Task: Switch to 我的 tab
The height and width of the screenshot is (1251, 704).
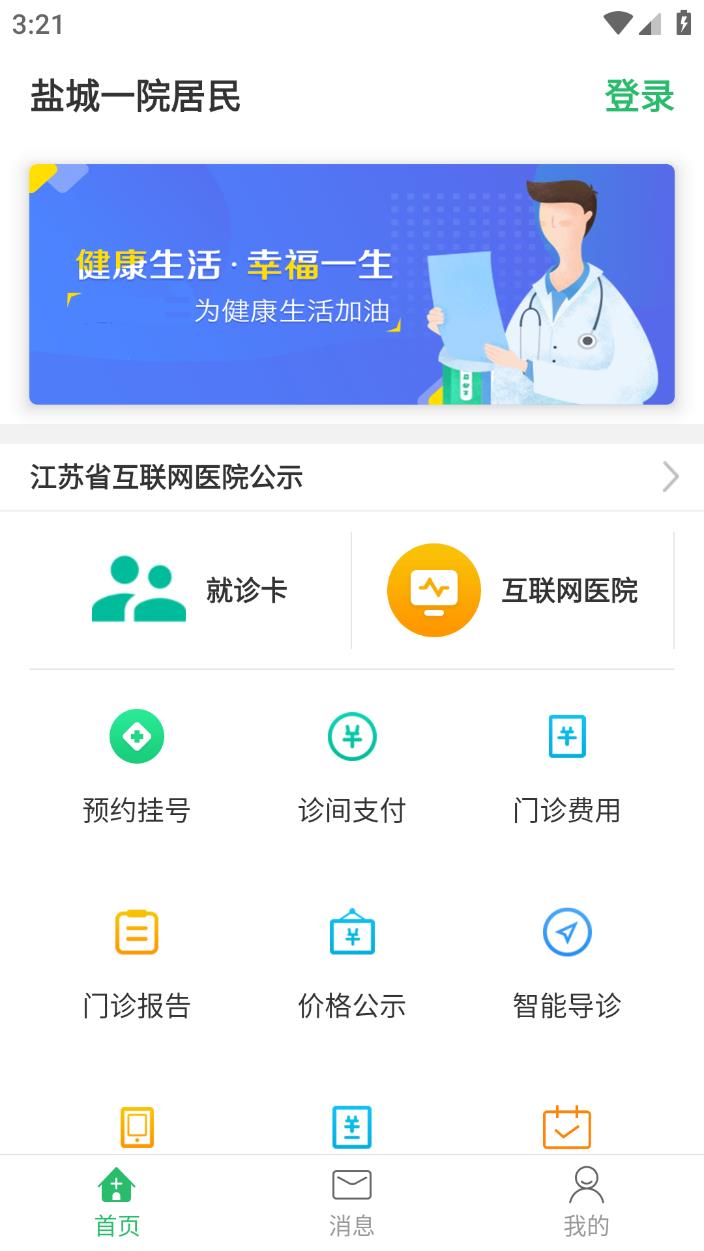Action: pos(586,1203)
